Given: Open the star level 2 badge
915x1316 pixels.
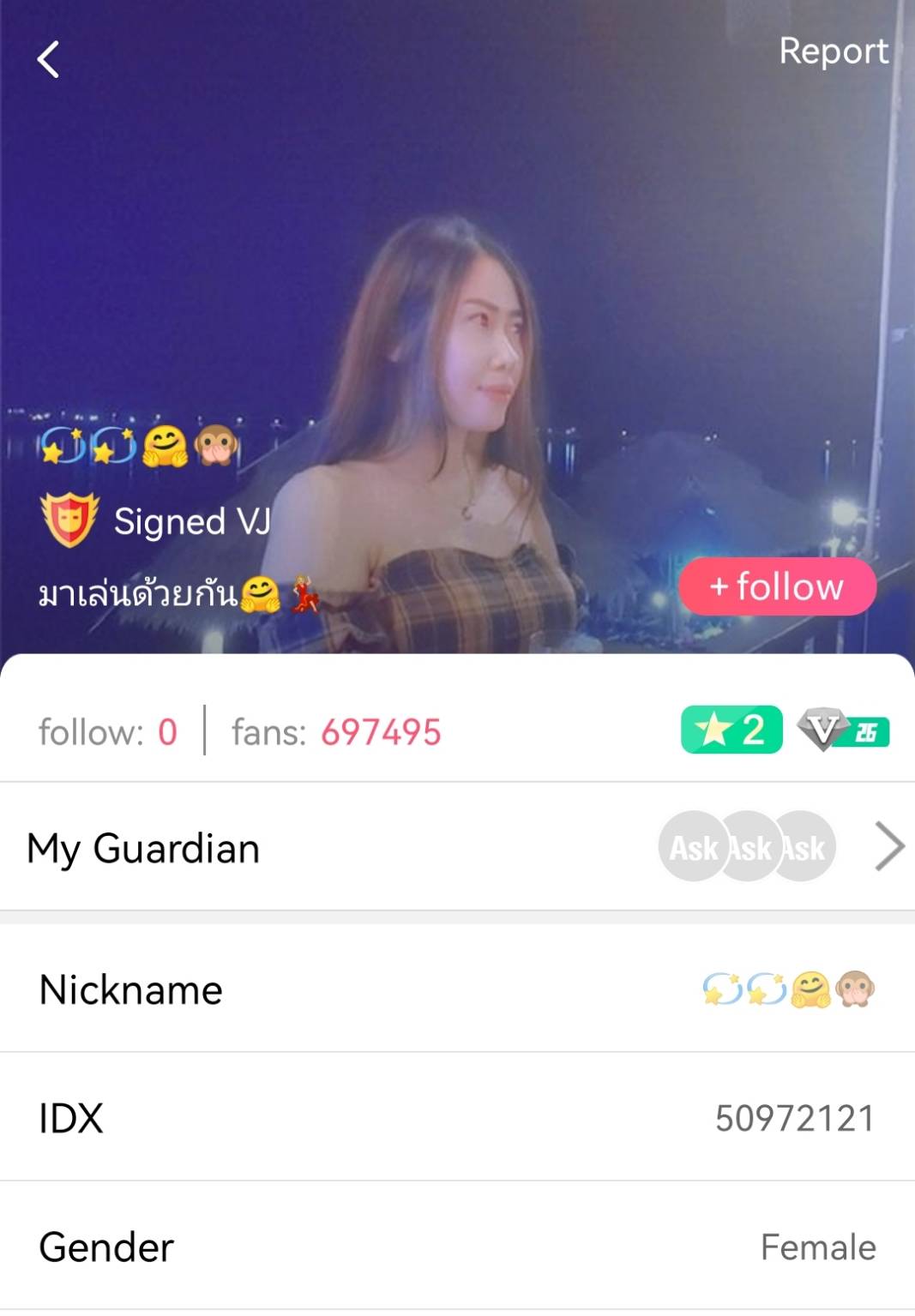Looking at the screenshot, I should pyautogui.click(x=731, y=730).
